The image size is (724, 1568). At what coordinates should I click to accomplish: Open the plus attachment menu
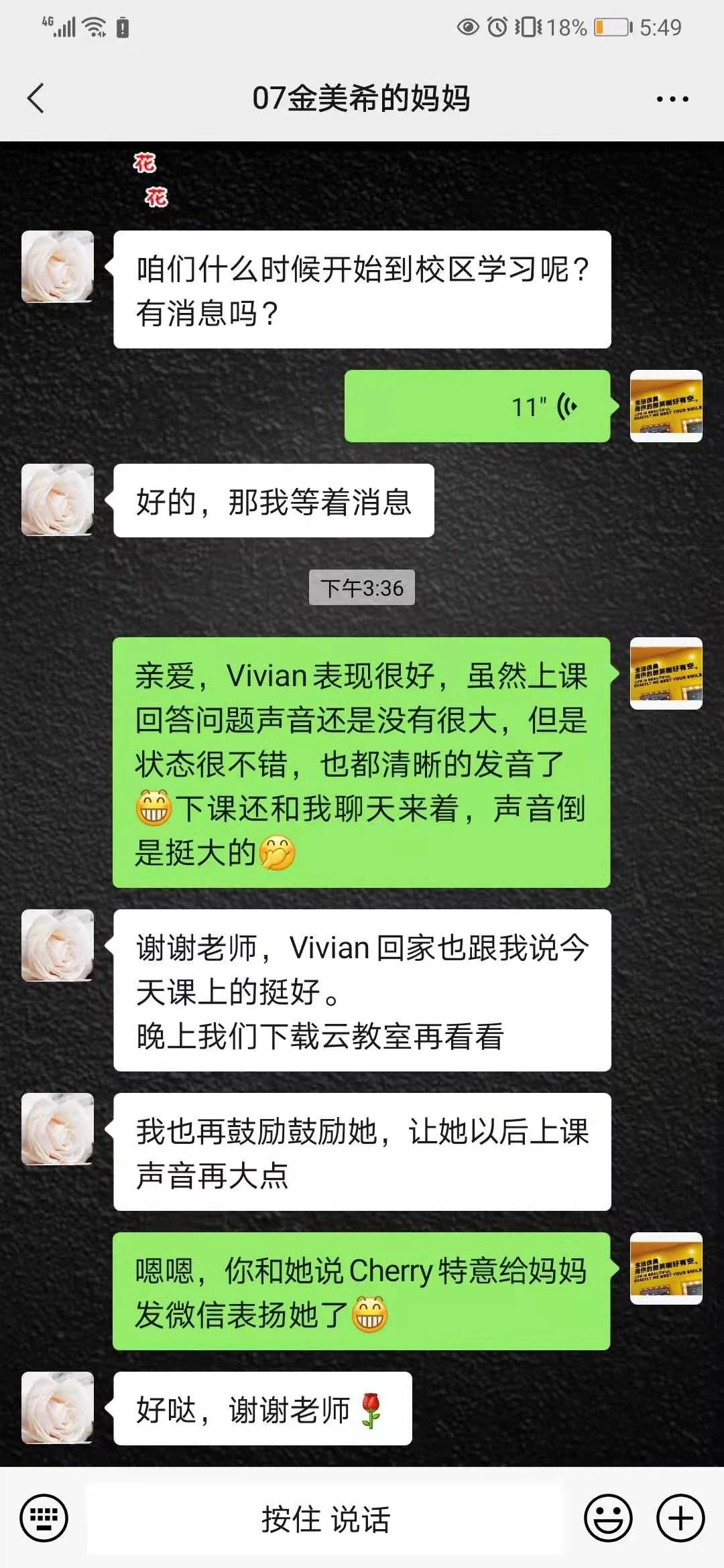click(x=680, y=1518)
